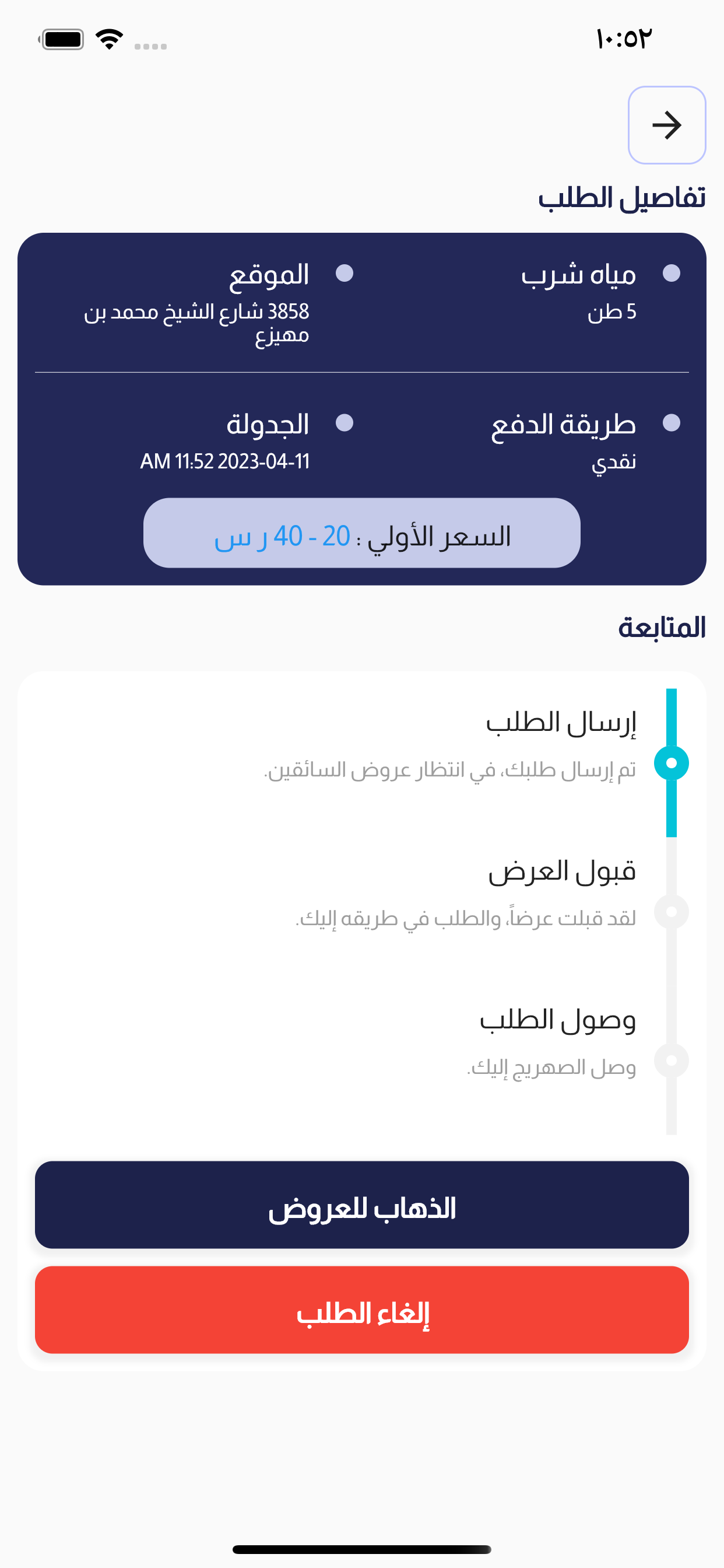This screenshot has height=1568, width=724.
Task: Open the offers via الذهاب للعروض
Action: tap(362, 1205)
